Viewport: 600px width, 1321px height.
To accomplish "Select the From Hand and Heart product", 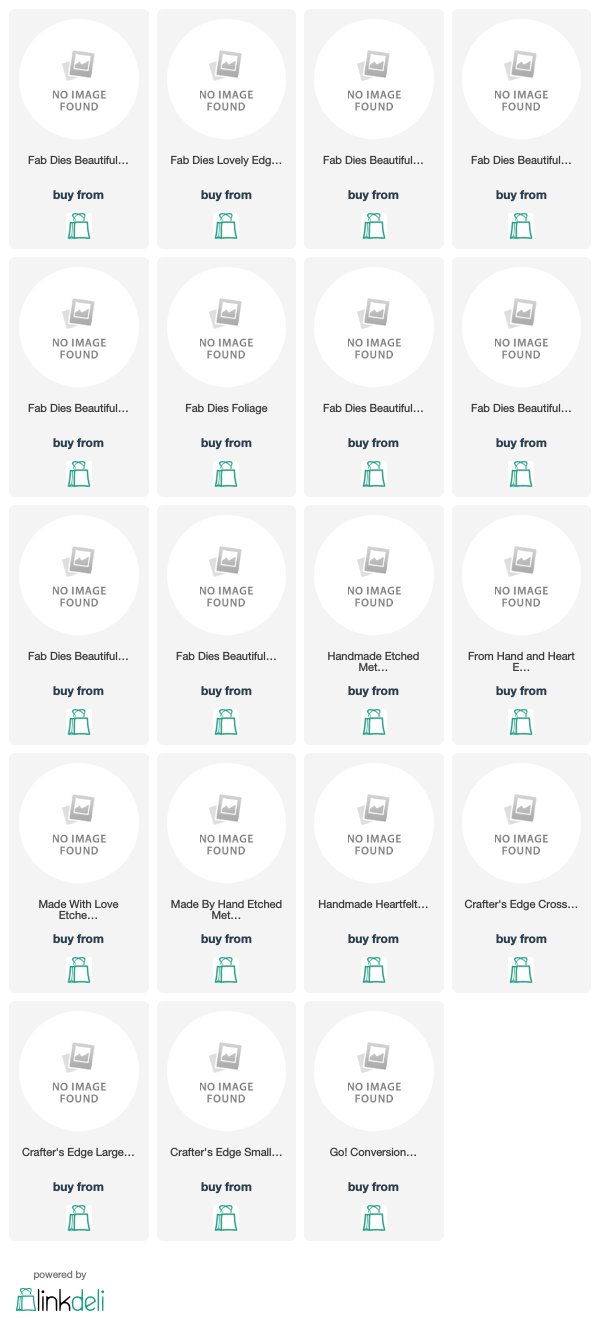I will click(x=520, y=625).
